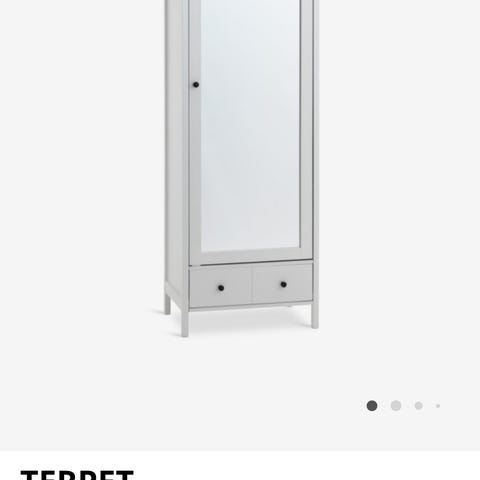The height and width of the screenshot is (480, 480).
Task: Jump to the second image via page dot
Action: coord(396,406)
